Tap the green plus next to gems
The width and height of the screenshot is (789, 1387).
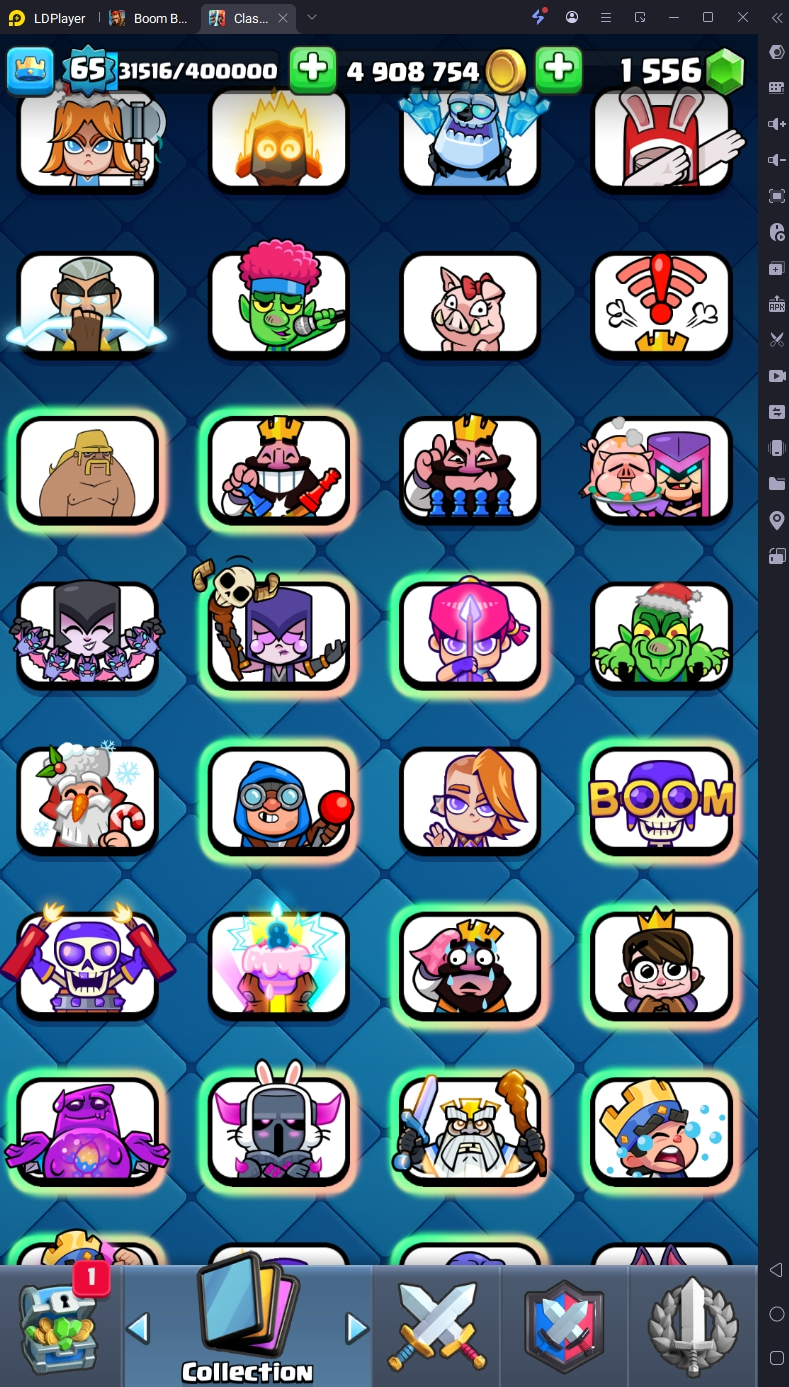point(559,69)
